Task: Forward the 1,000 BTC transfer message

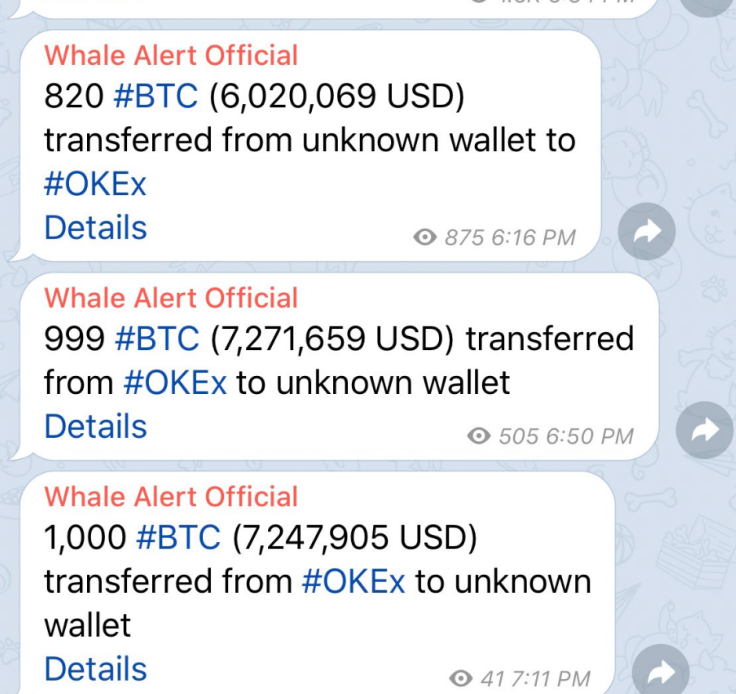Action: [x=662, y=671]
